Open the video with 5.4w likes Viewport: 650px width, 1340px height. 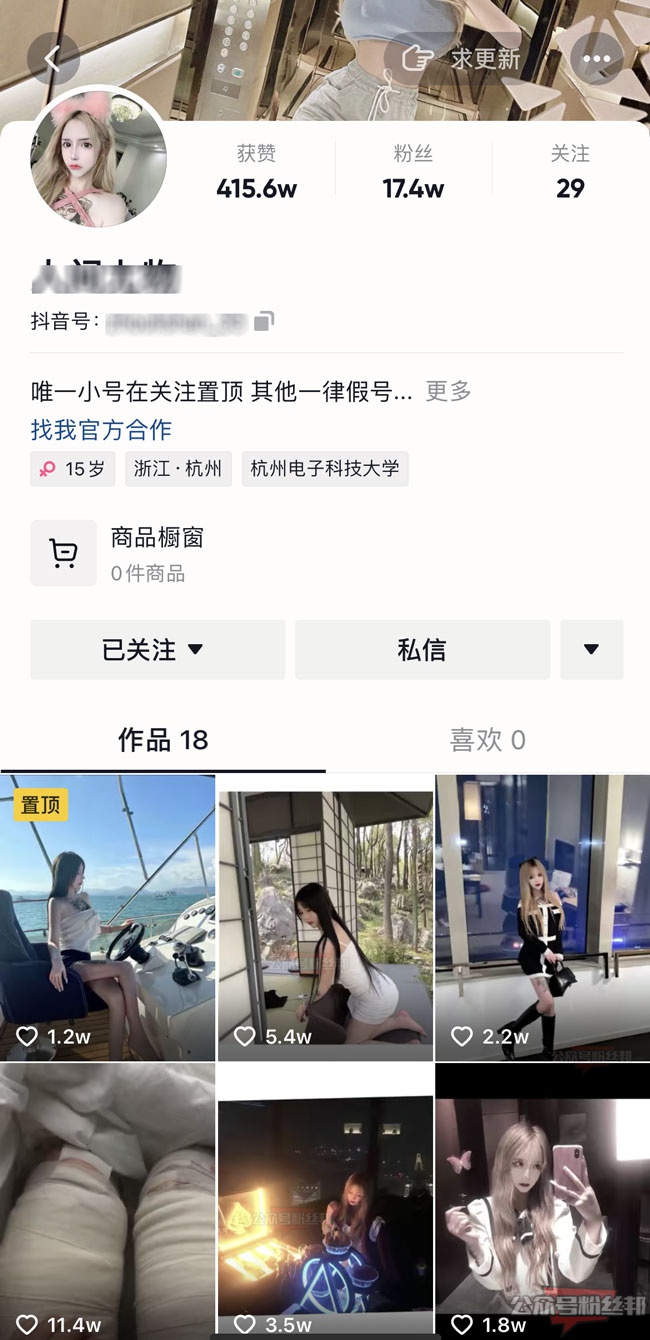(x=325, y=915)
